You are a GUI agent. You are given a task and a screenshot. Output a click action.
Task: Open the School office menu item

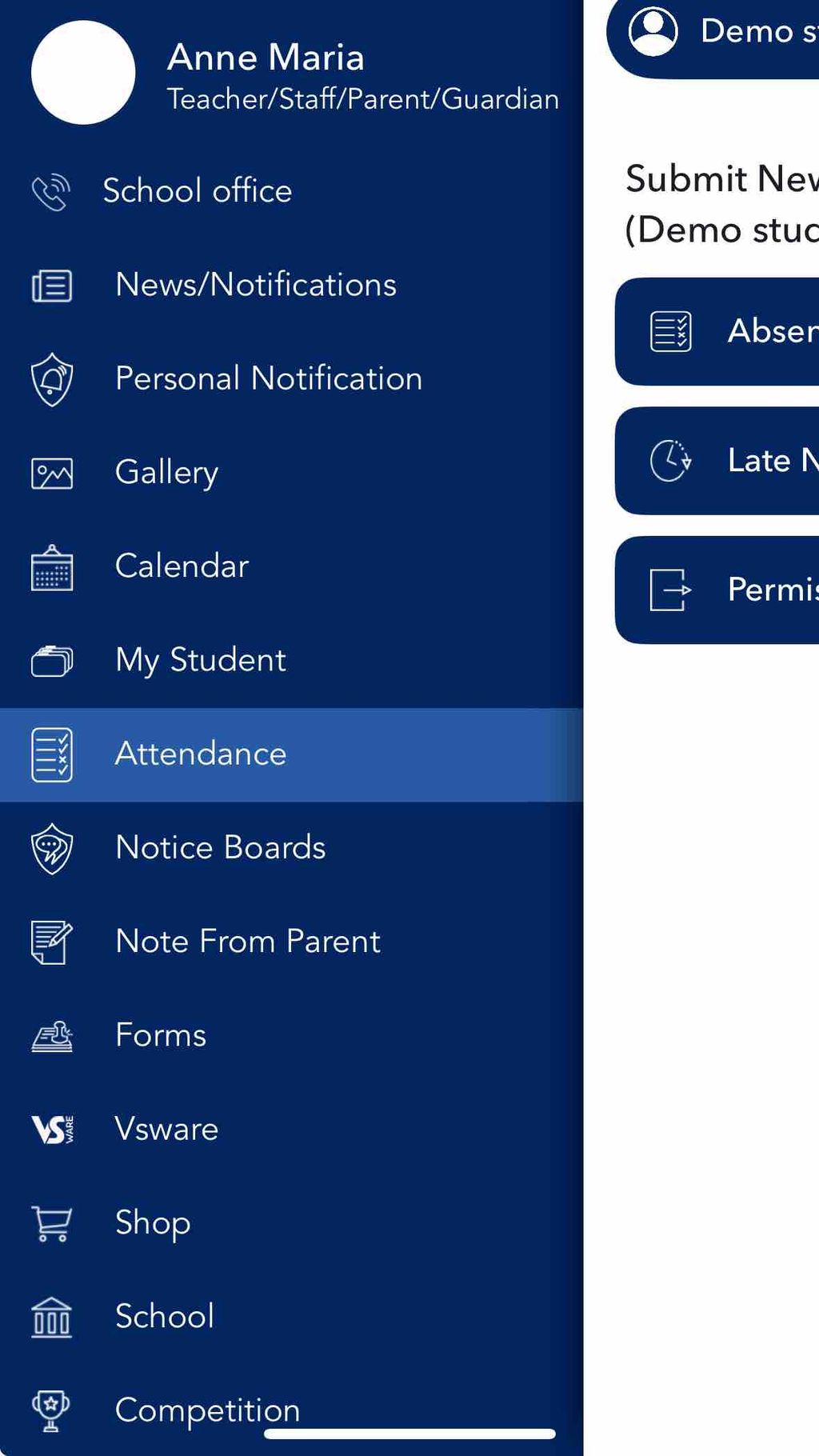pyautogui.click(x=197, y=191)
